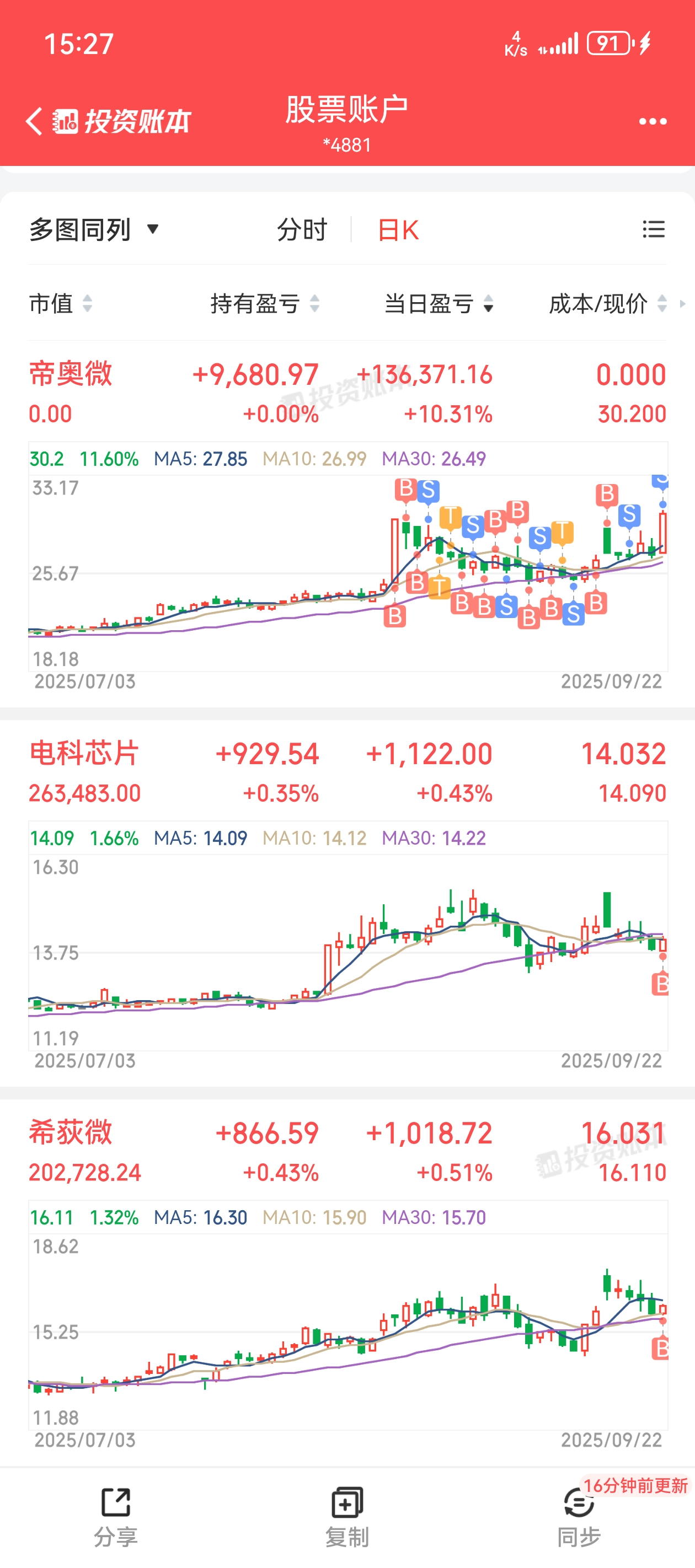Image resolution: width=695 pixels, height=1568 pixels.
Task: Select the 日K chart tab
Action: [x=398, y=229]
